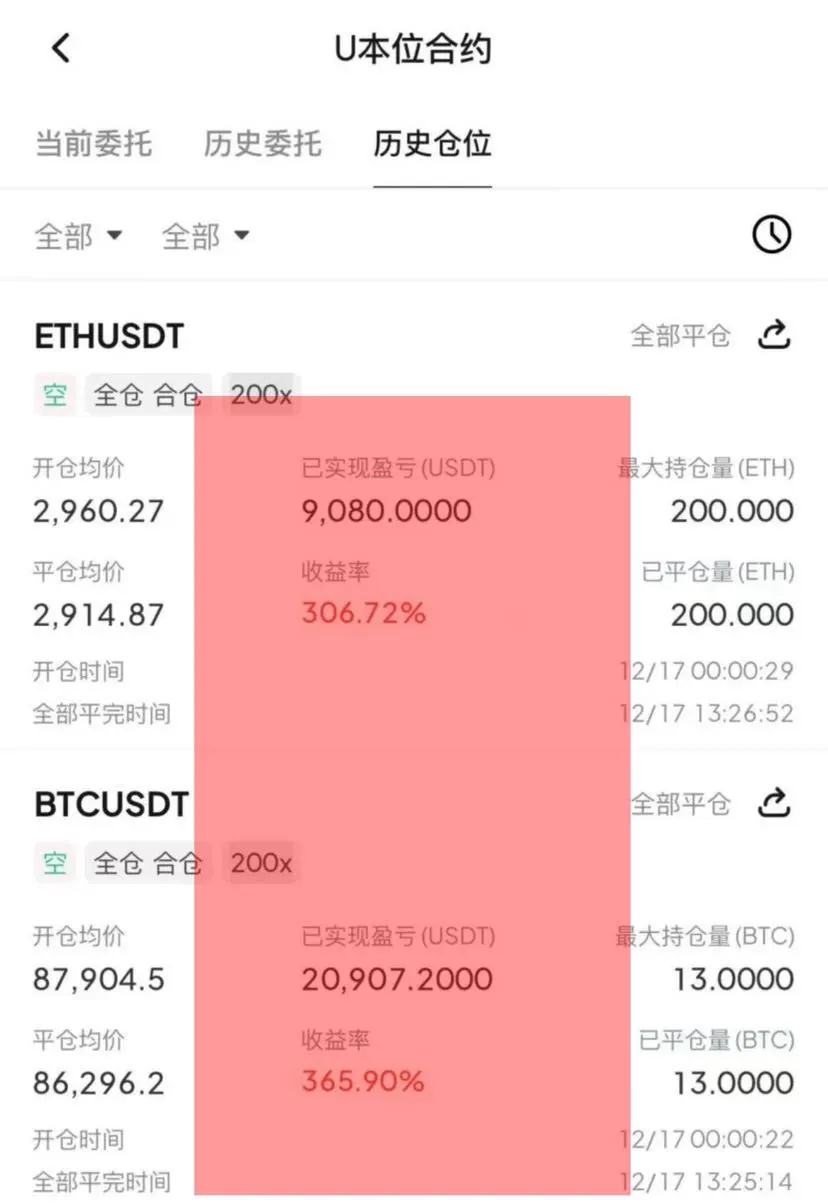Open the BTCUSDT history position card
This screenshot has width=828, height=1204.
click(111, 805)
